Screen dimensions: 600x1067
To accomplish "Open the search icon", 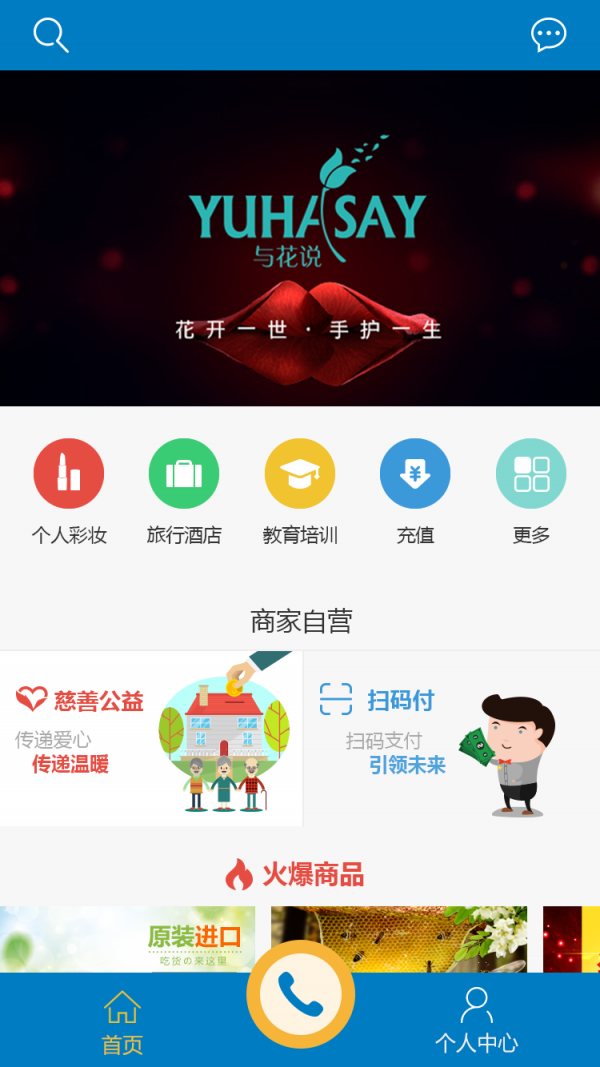I will (x=50, y=35).
